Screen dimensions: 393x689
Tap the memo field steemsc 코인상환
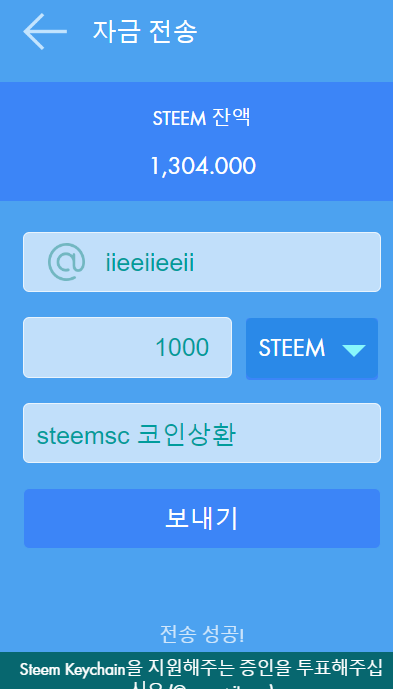202,433
